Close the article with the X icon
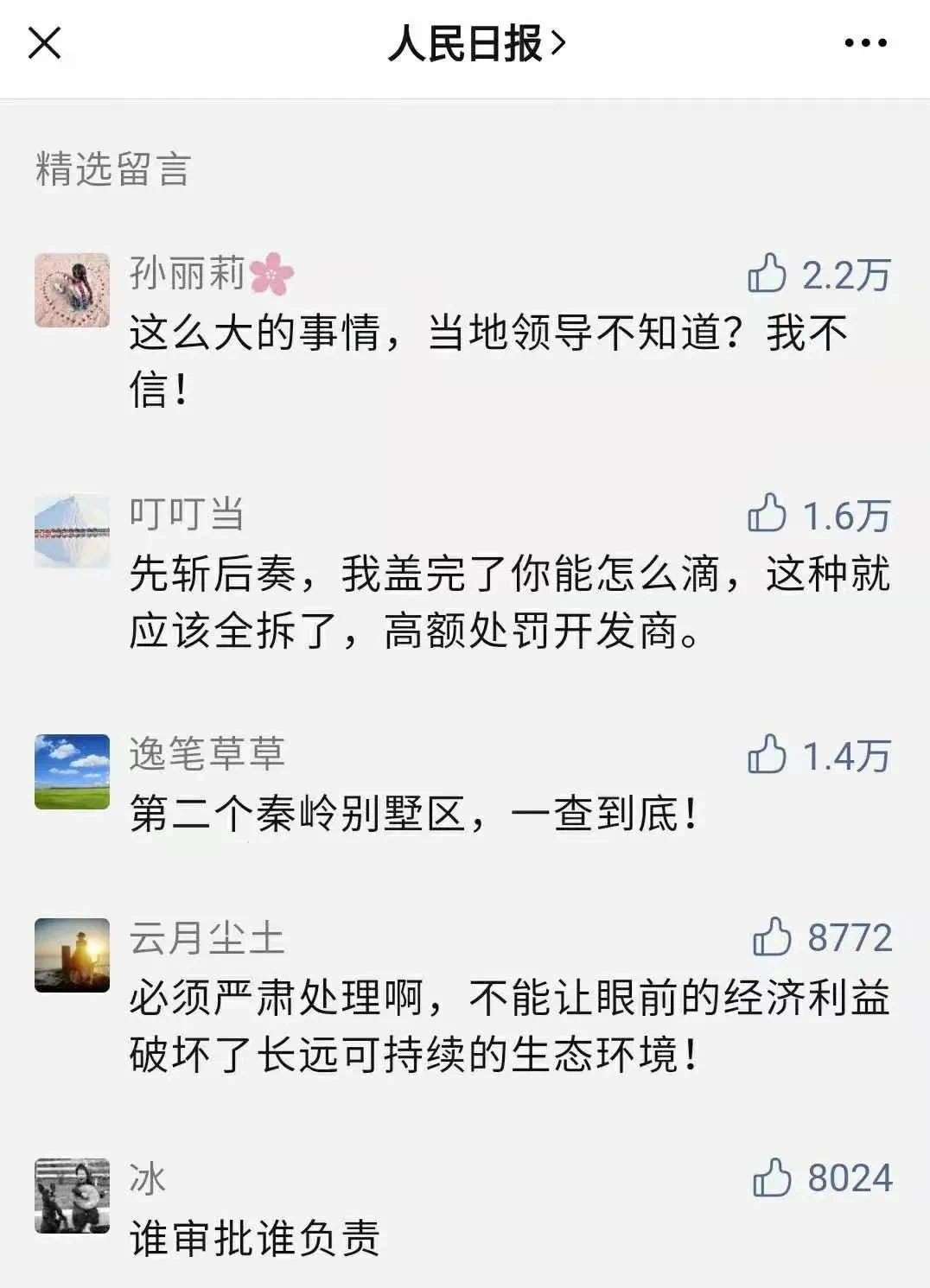 click(x=45, y=42)
